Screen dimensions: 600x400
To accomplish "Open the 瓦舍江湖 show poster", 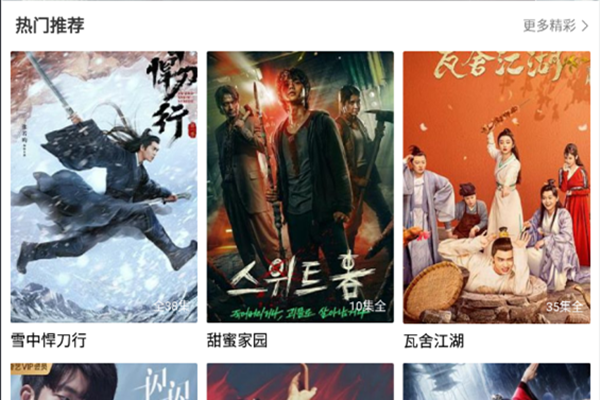I will pyautogui.click(x=496, y=185).
